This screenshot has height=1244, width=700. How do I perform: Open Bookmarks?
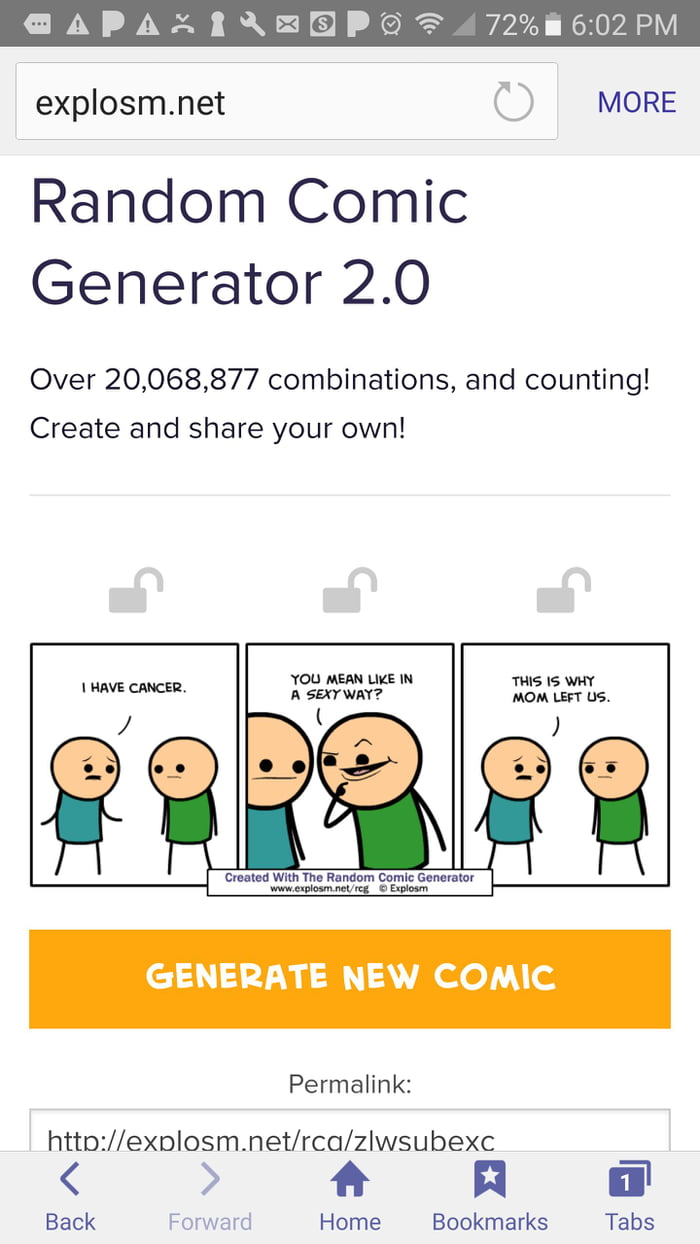click(x=490, y=1197)
